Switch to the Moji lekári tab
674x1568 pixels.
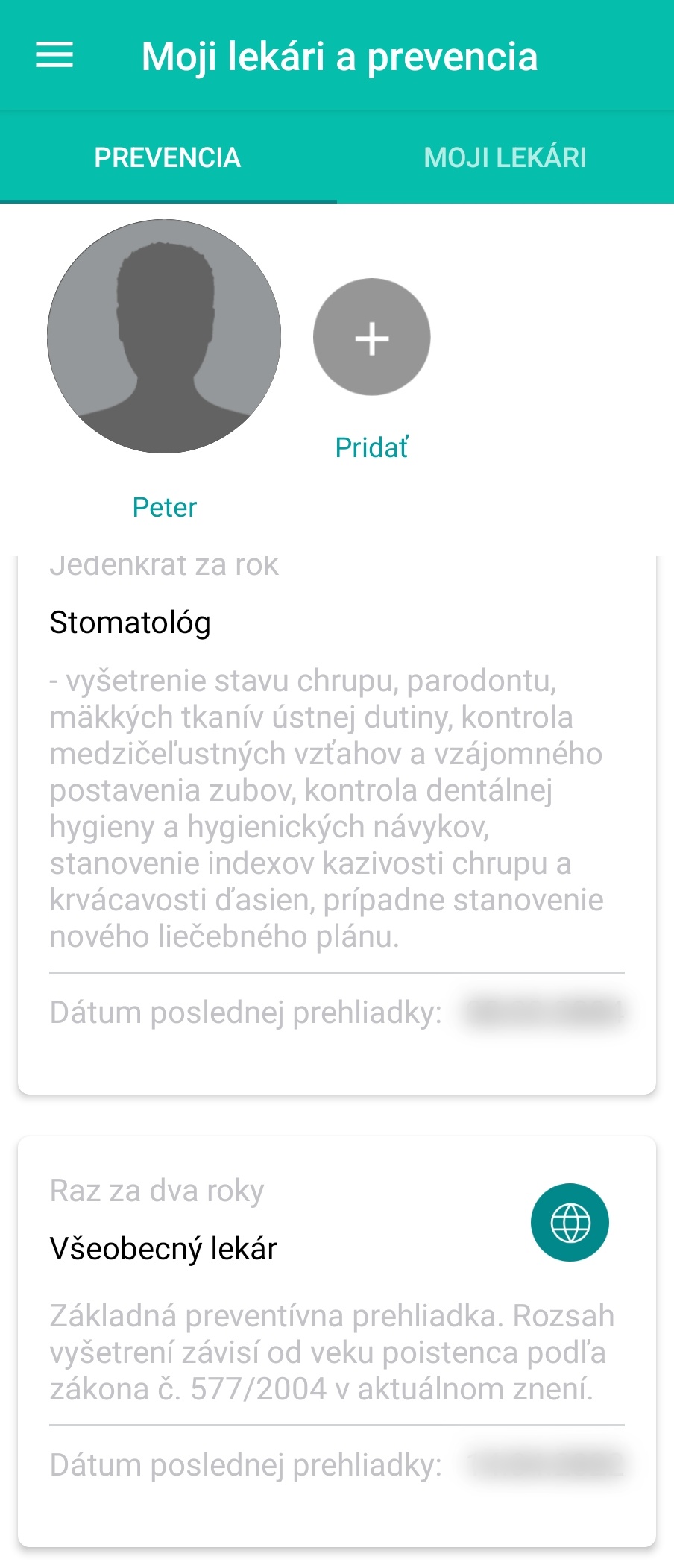tap(505, 157)
